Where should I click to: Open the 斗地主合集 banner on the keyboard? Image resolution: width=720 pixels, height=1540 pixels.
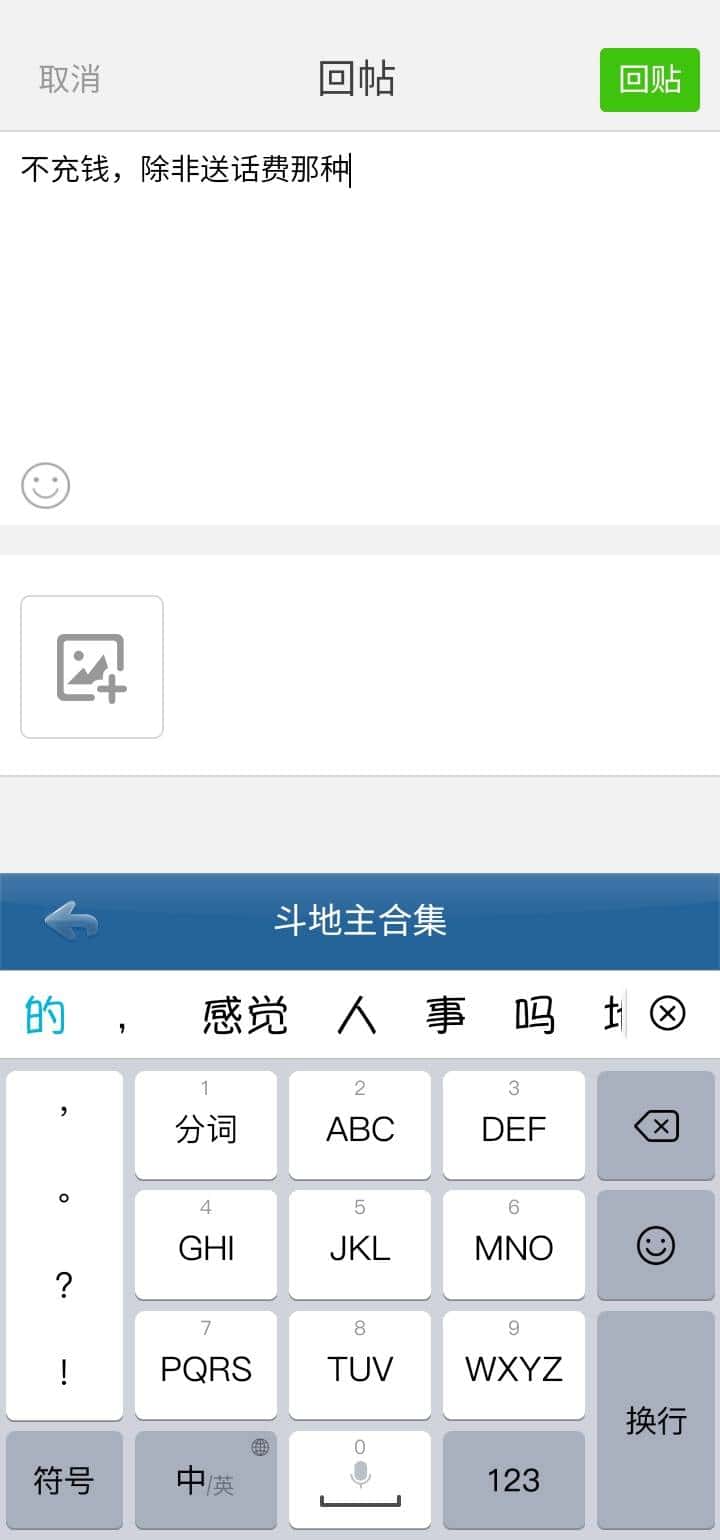pos(360,920)
